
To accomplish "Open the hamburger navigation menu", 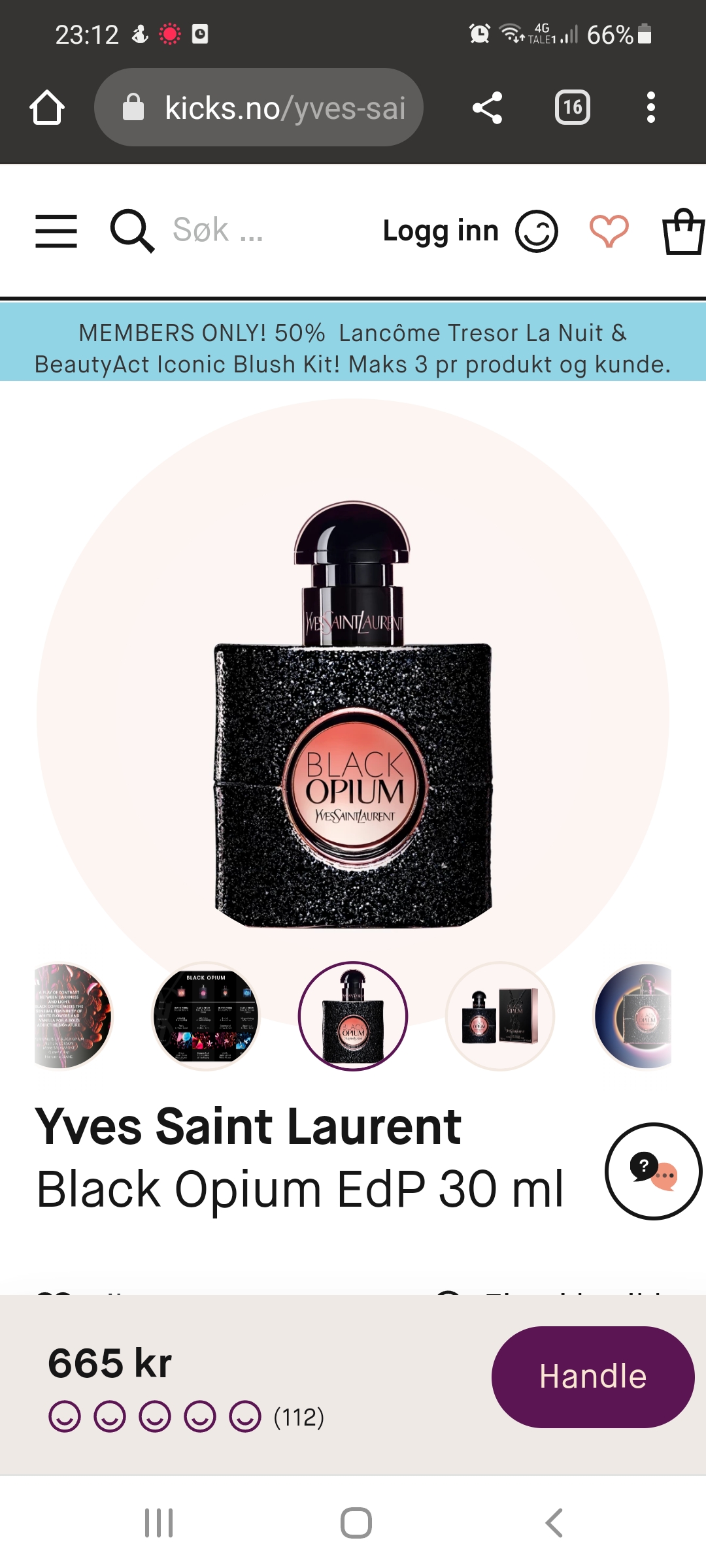I will tap(56, 231).
